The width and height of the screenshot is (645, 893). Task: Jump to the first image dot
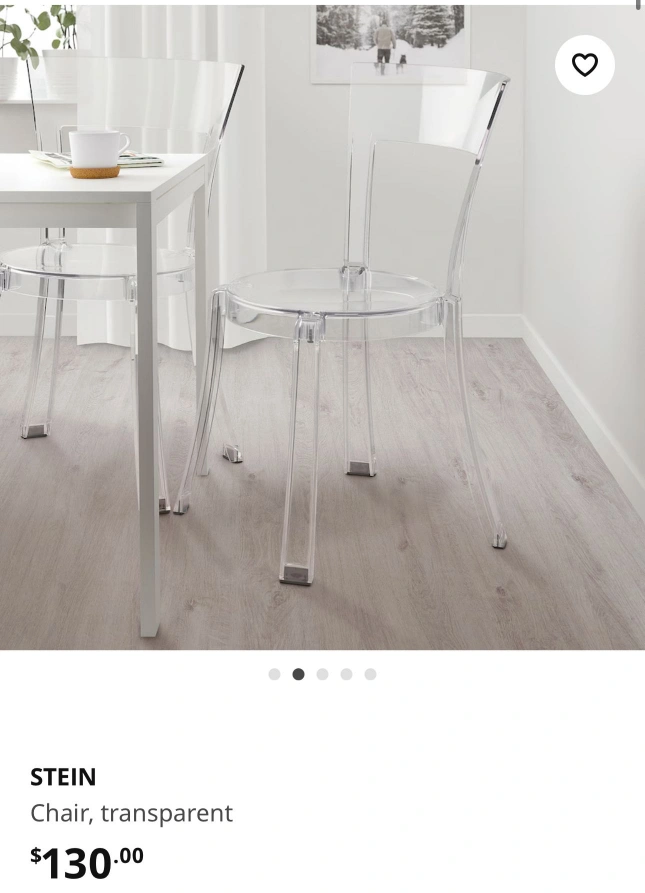pyautogui.click(x=274, y=674)
